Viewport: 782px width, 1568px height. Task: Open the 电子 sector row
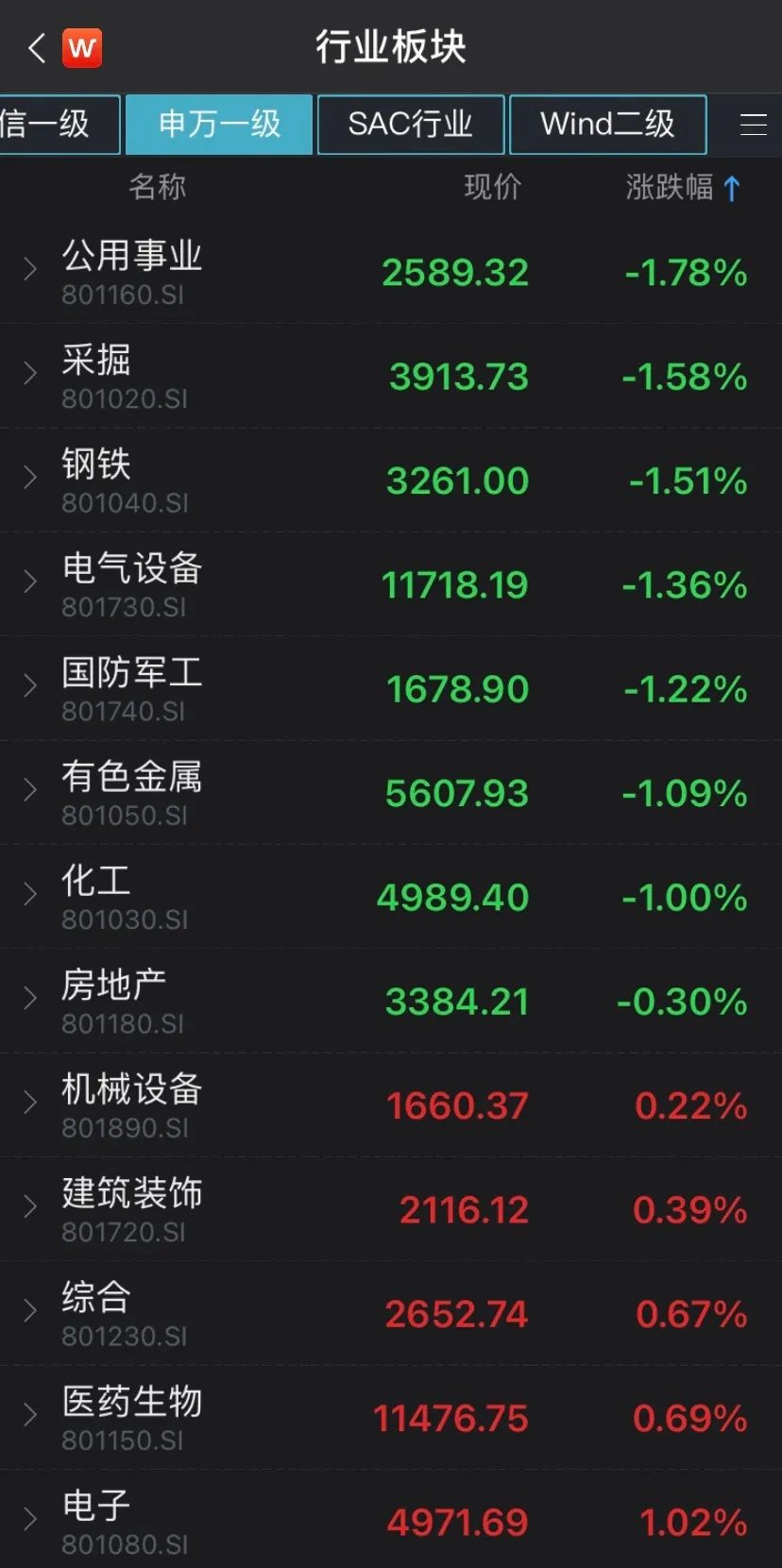[391, 1519]
